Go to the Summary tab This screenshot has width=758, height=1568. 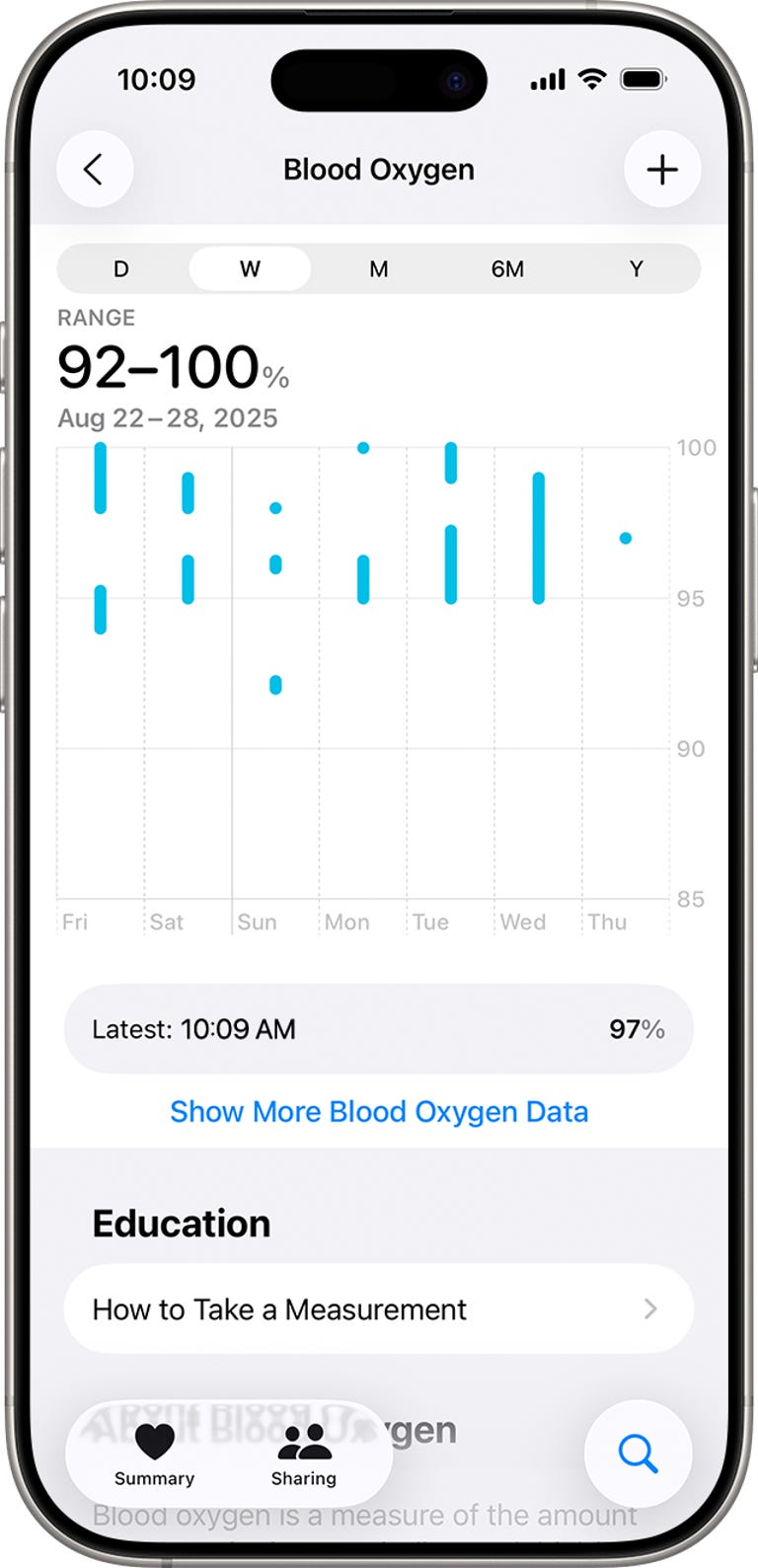pos(154,1455)
